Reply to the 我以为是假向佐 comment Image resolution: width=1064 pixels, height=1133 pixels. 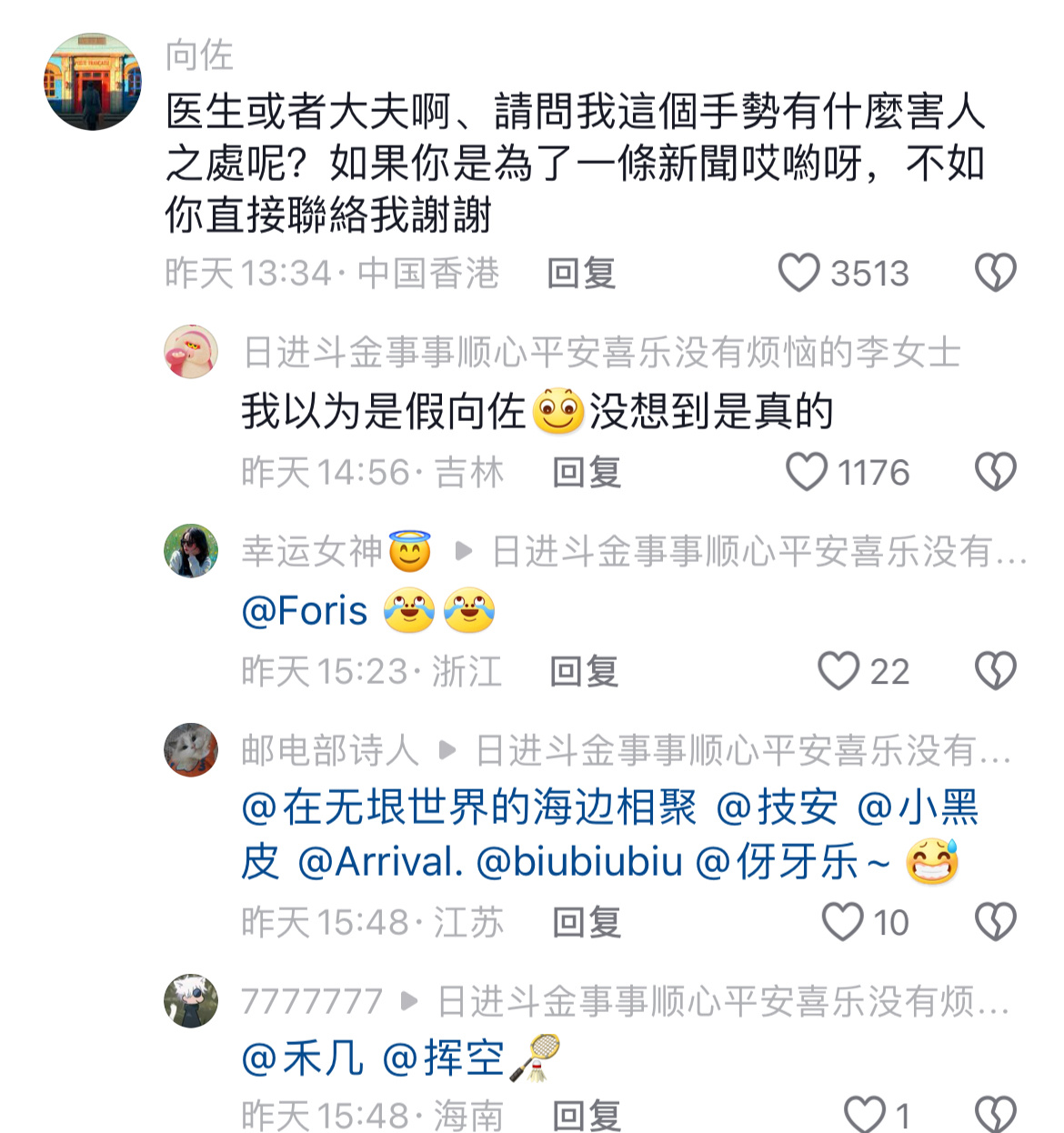coord(587,473)
